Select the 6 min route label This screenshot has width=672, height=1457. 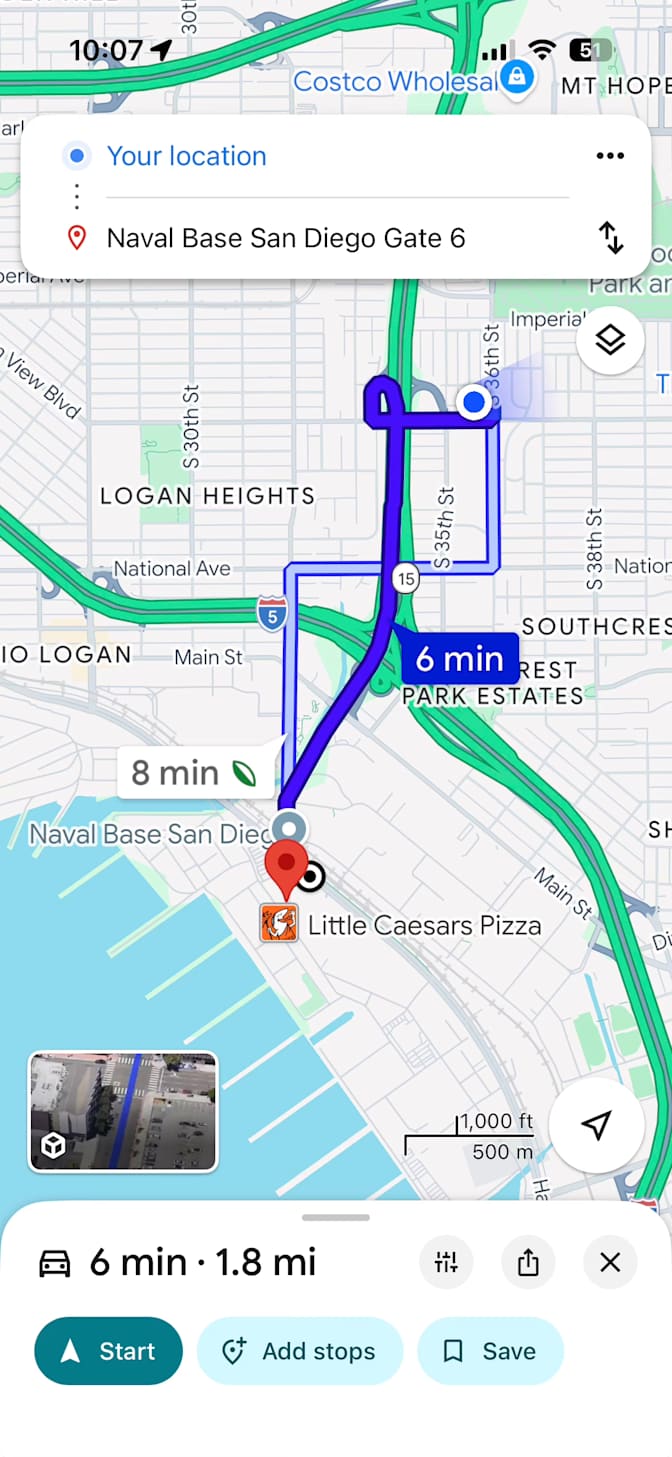click(x=460, y=659)
